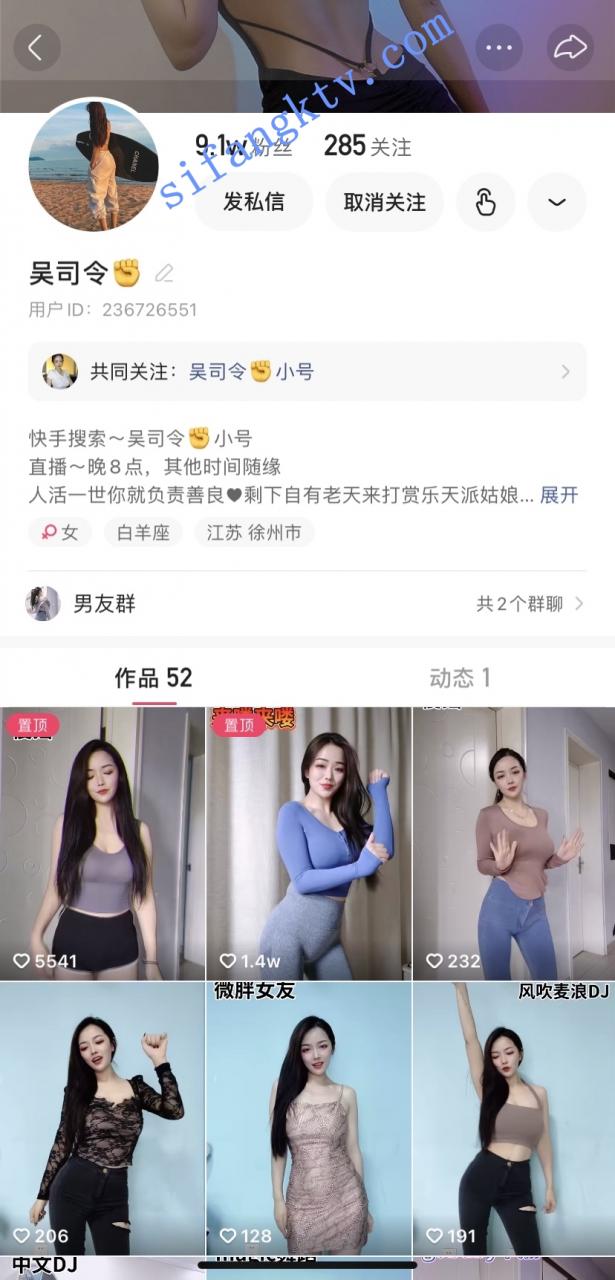This screenshot has width=615, height=1280.
Task: Expand the dropdown arrow beside follow buttons
Action: coord(557,202)
